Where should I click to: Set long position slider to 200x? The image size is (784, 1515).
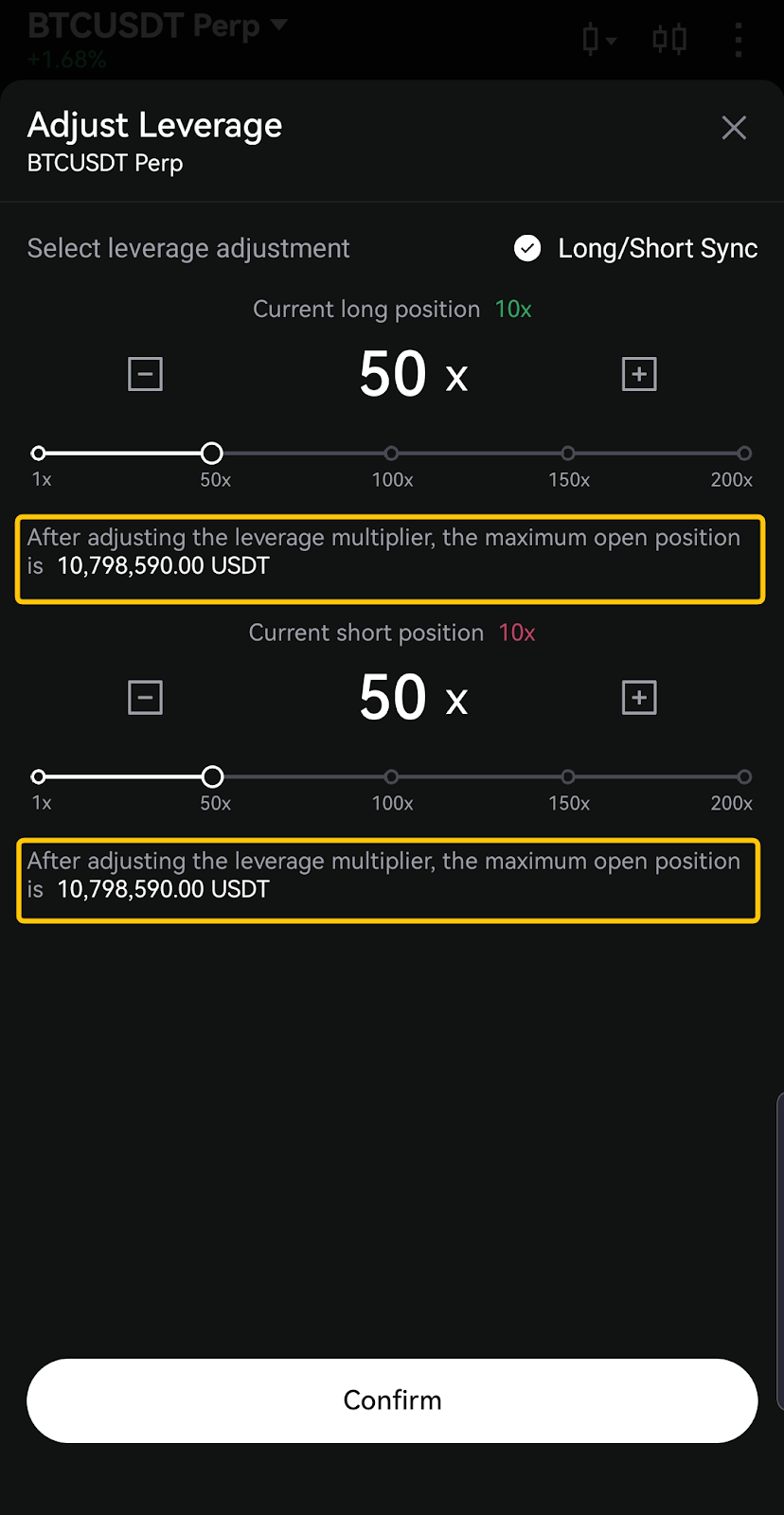[x=744, y=454]
